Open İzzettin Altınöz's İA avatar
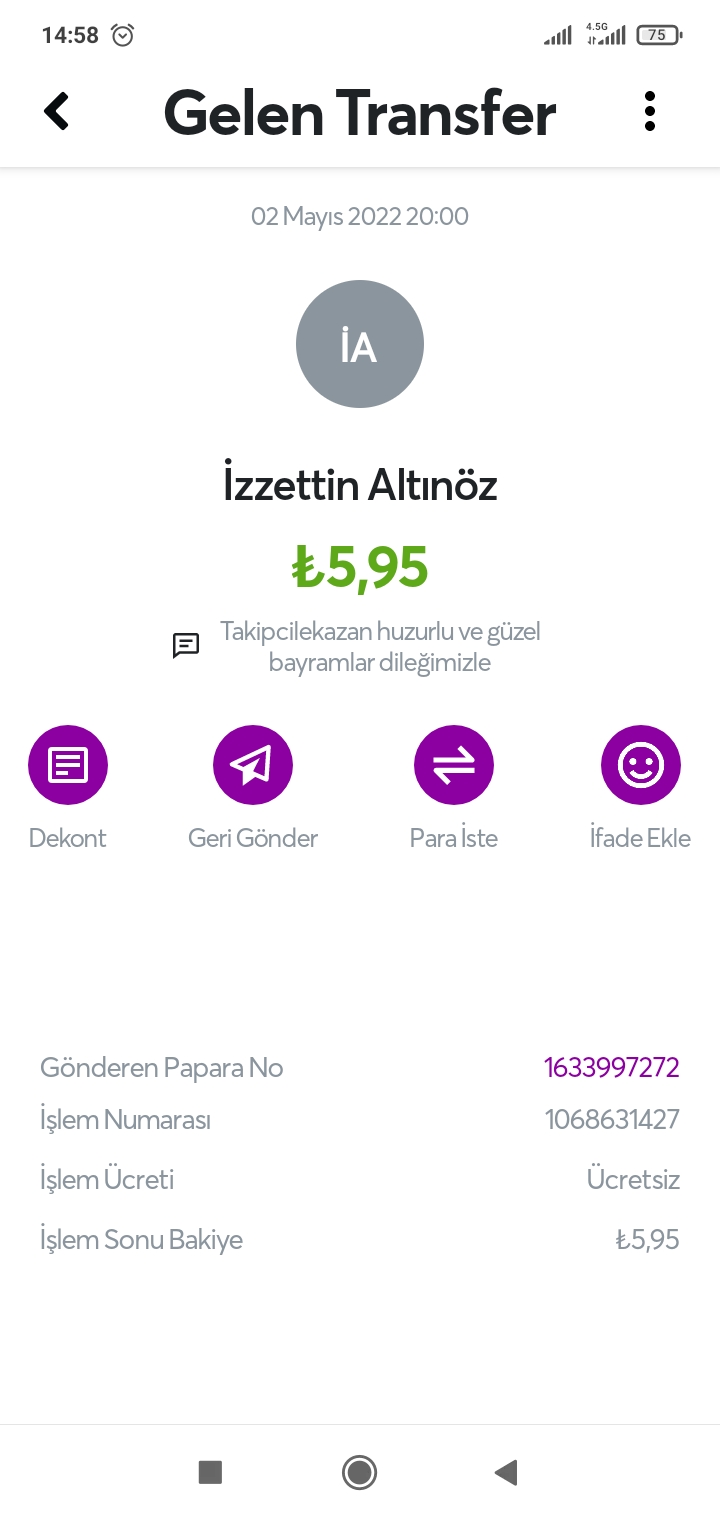720x1520 pixels. click(360, 344)
